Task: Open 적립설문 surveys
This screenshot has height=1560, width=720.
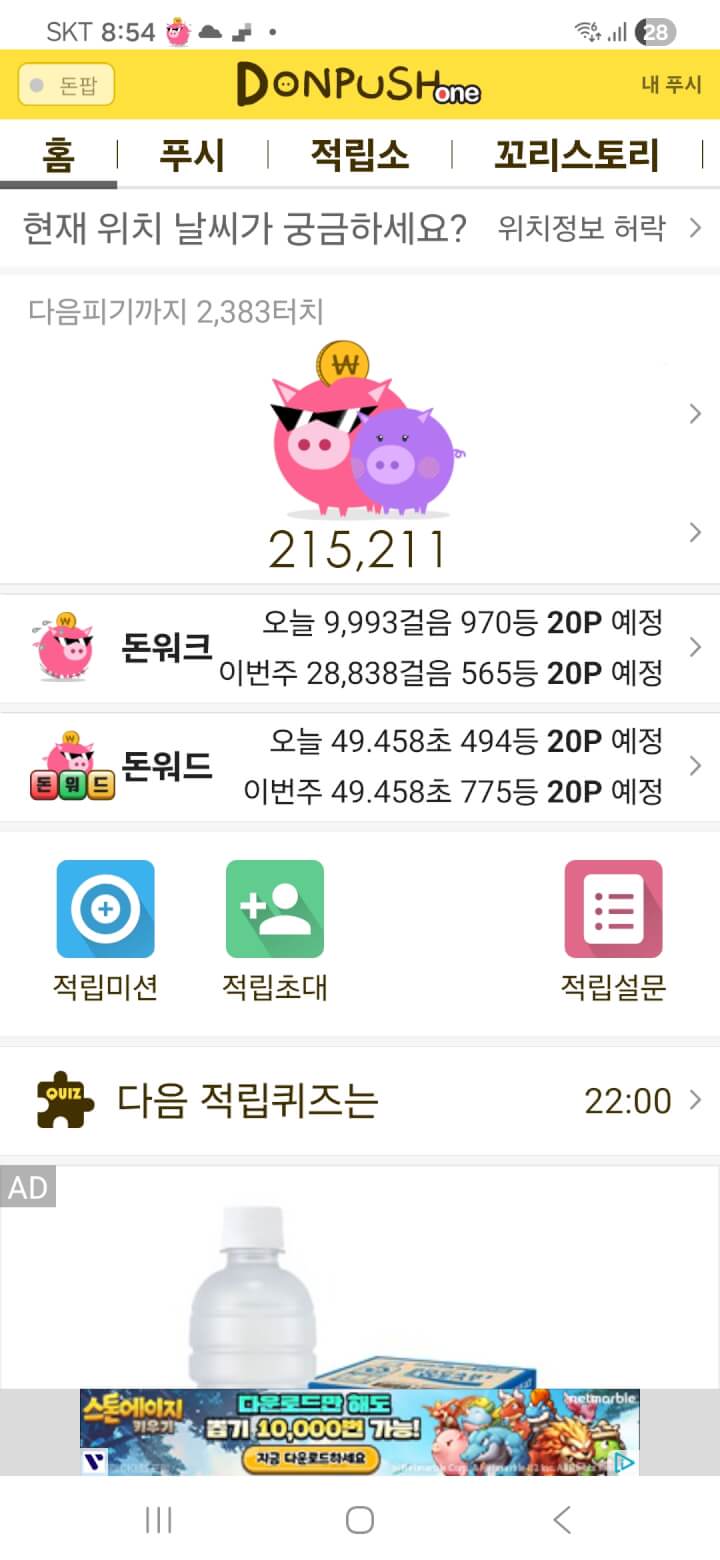Action: point(613,930)
